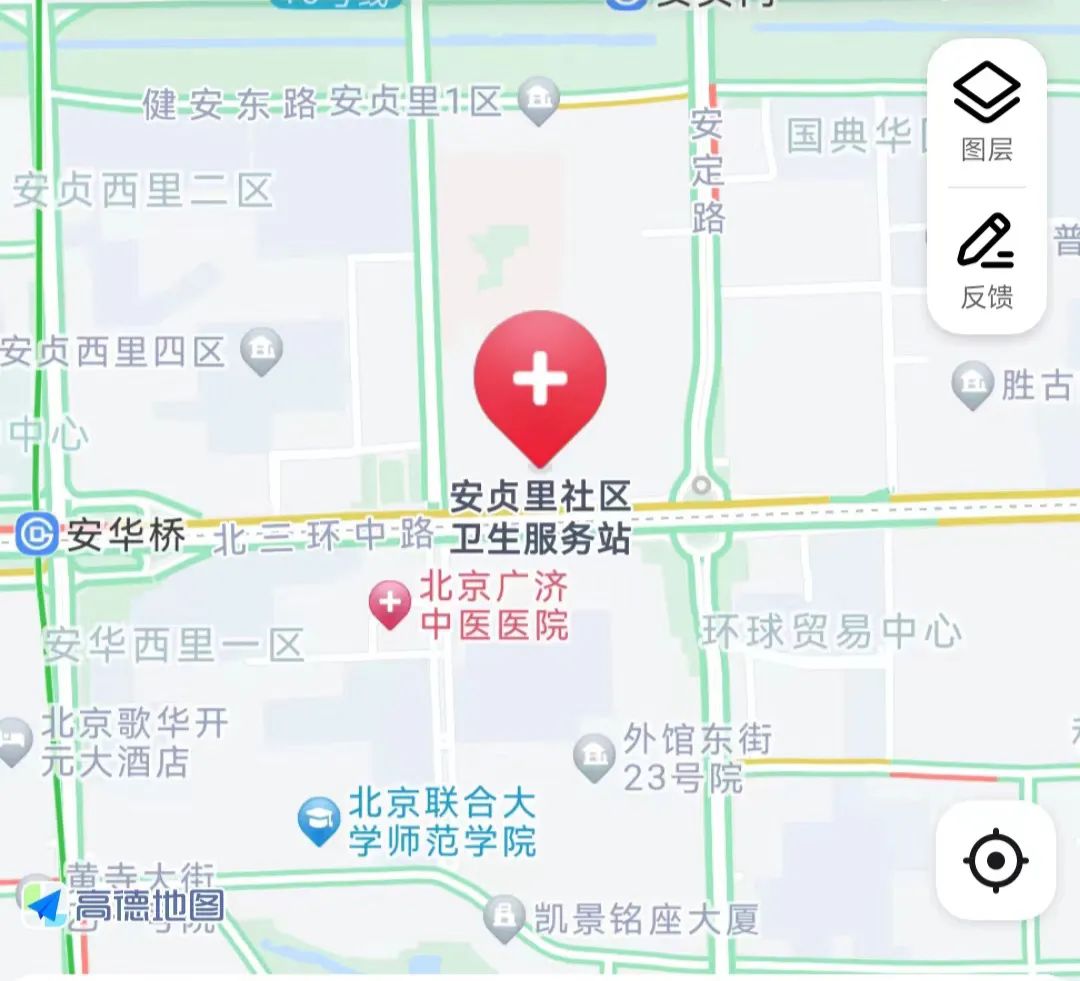Select the 北京广济中医医院 map marker
The height and width of the screenshot is (981, 1080).
coord(390,604)
